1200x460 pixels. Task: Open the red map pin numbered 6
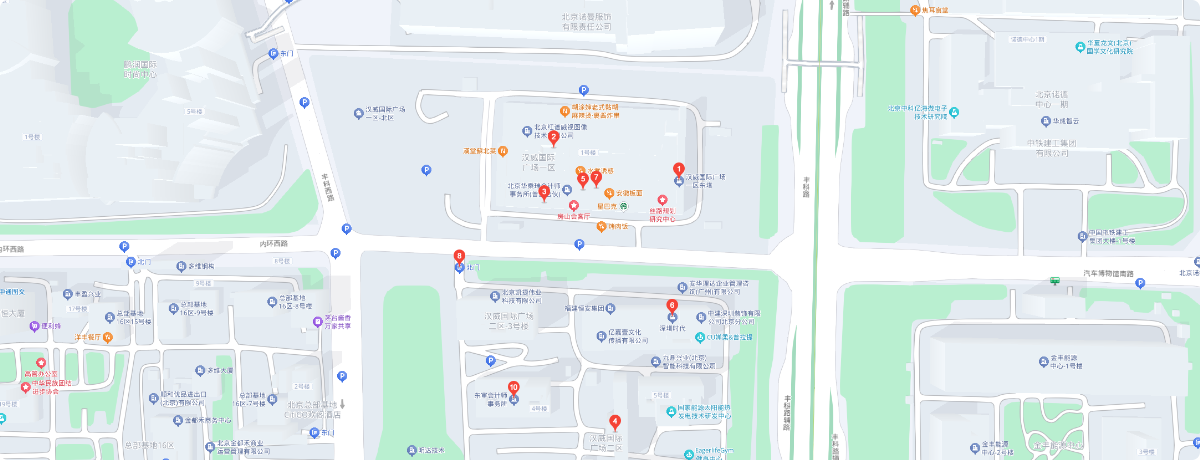click(x=672, y=306)
